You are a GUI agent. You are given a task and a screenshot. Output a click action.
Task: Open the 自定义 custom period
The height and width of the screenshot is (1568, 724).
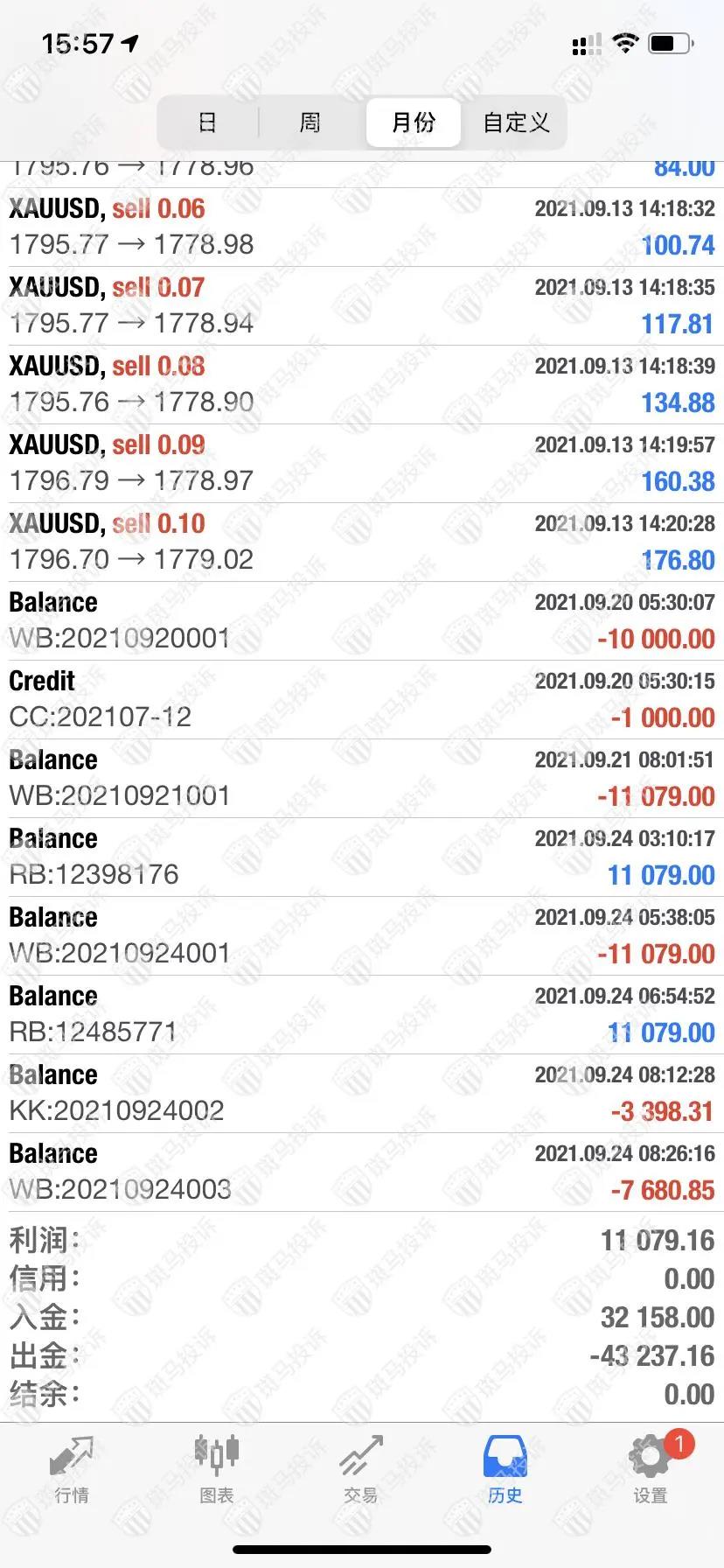[516, 122]
